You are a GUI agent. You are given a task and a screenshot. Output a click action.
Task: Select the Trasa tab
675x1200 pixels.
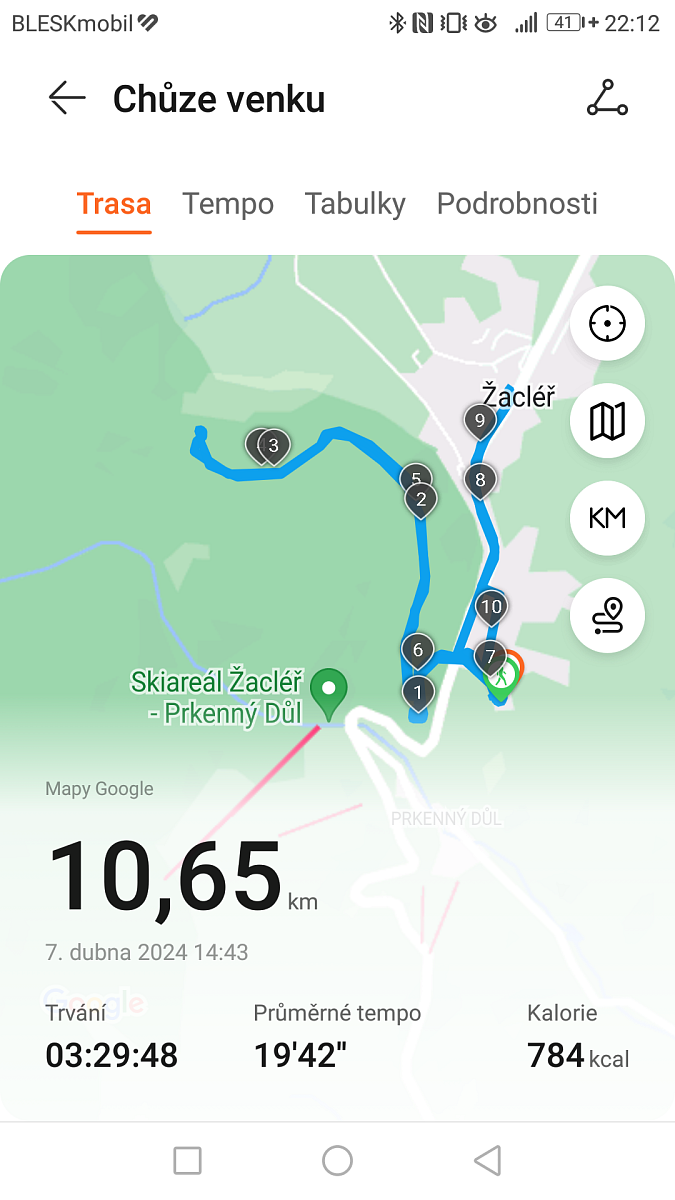tap(114, 204)
